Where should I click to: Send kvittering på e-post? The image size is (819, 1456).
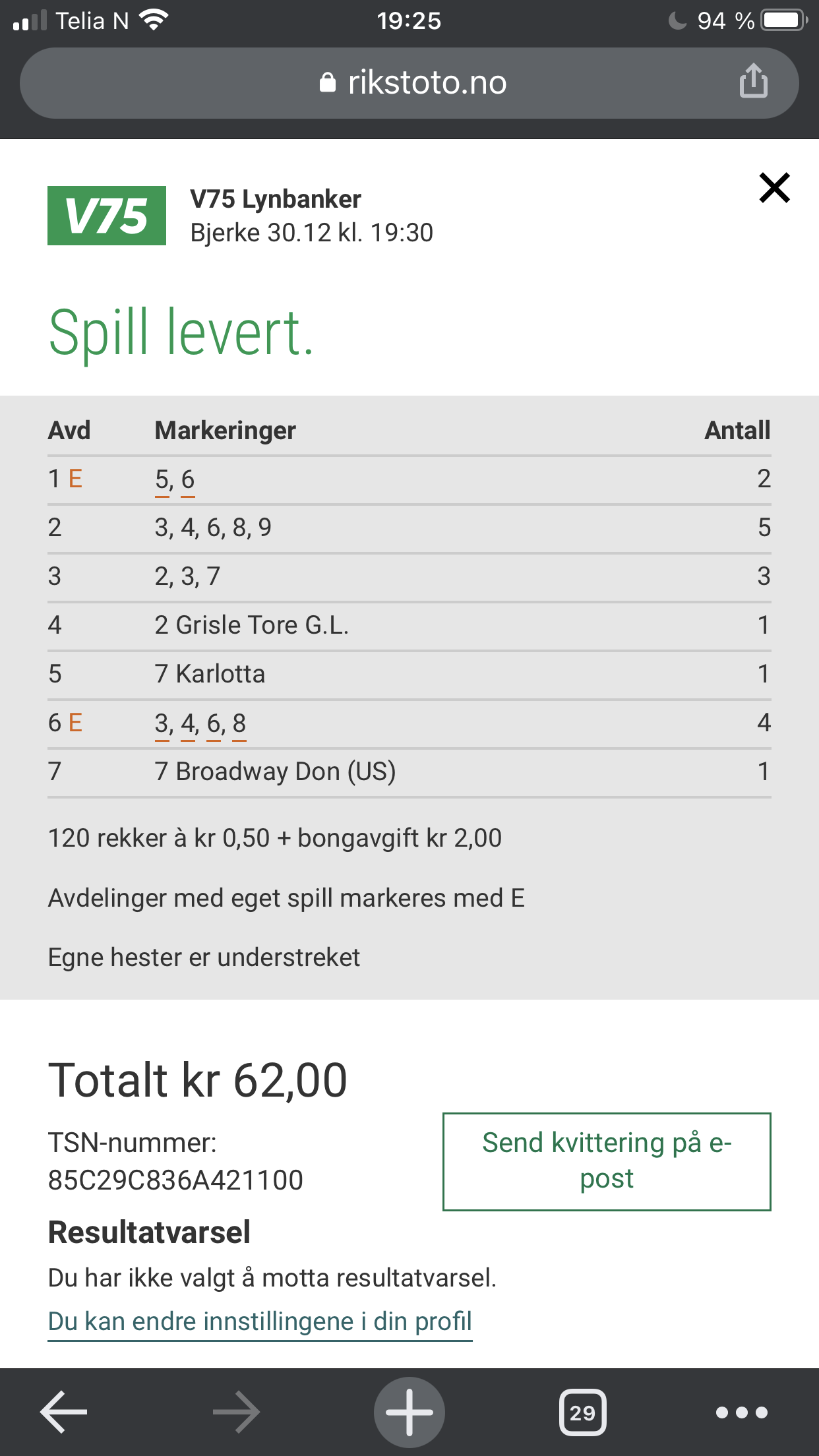point(607,1161)
